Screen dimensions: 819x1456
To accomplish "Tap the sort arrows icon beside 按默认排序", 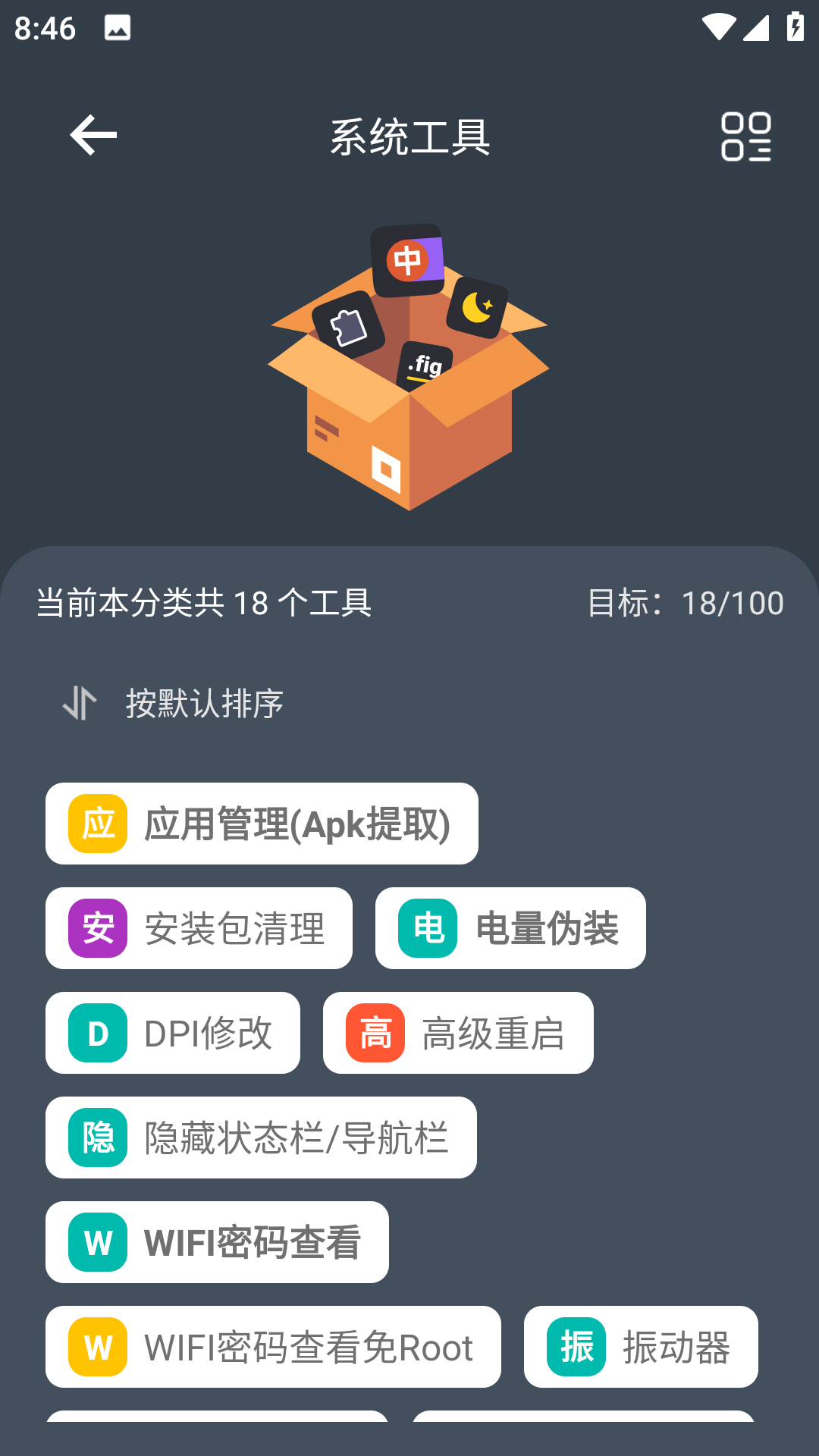I will [79, 704].
